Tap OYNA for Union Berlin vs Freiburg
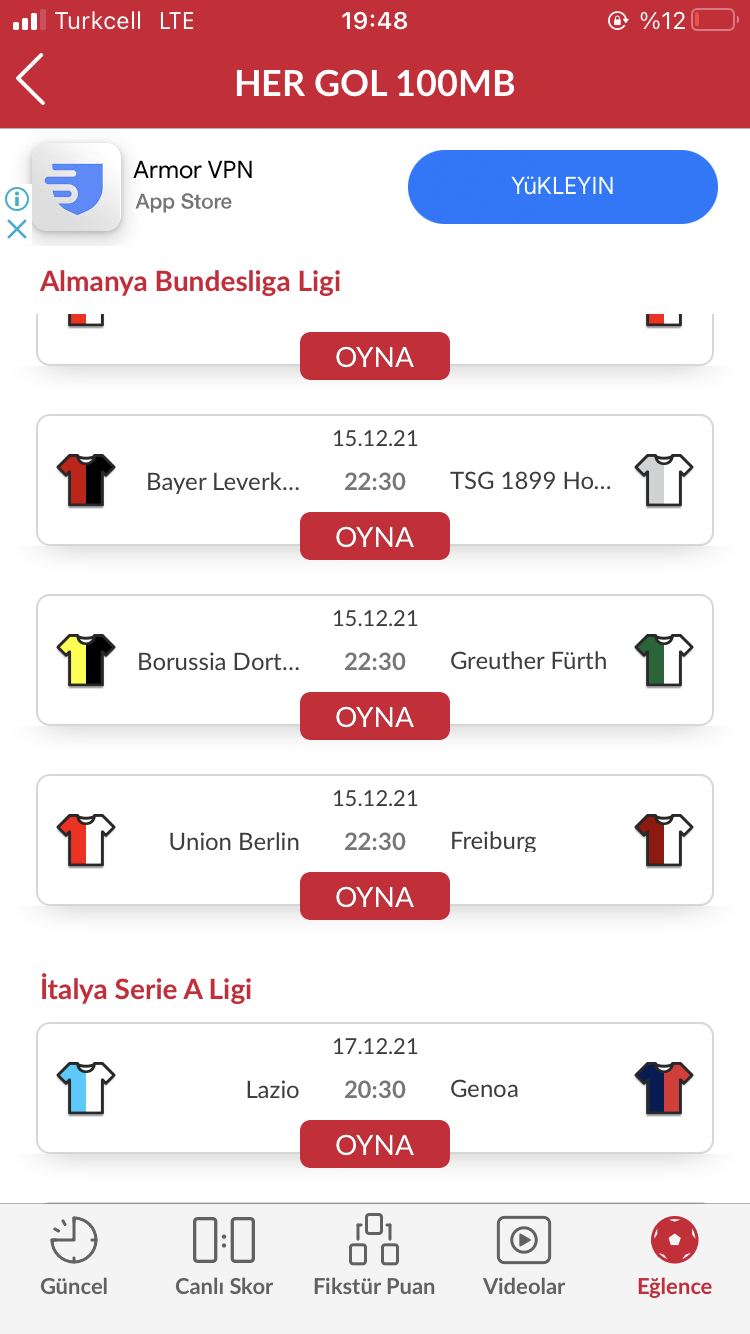750x1334 pixels. (375, 897)
